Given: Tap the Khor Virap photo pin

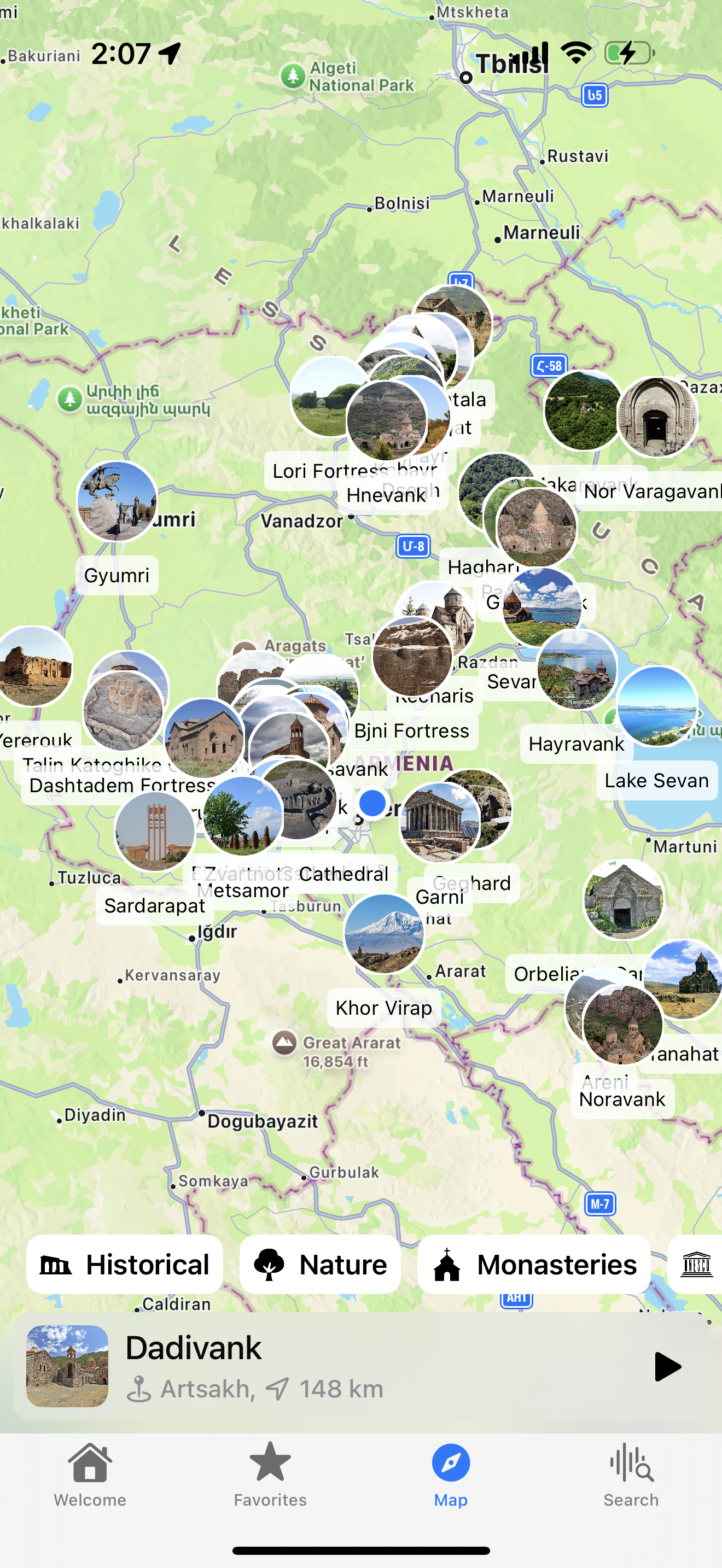Looking at the screenshot, I should click(x=383, y=934).
